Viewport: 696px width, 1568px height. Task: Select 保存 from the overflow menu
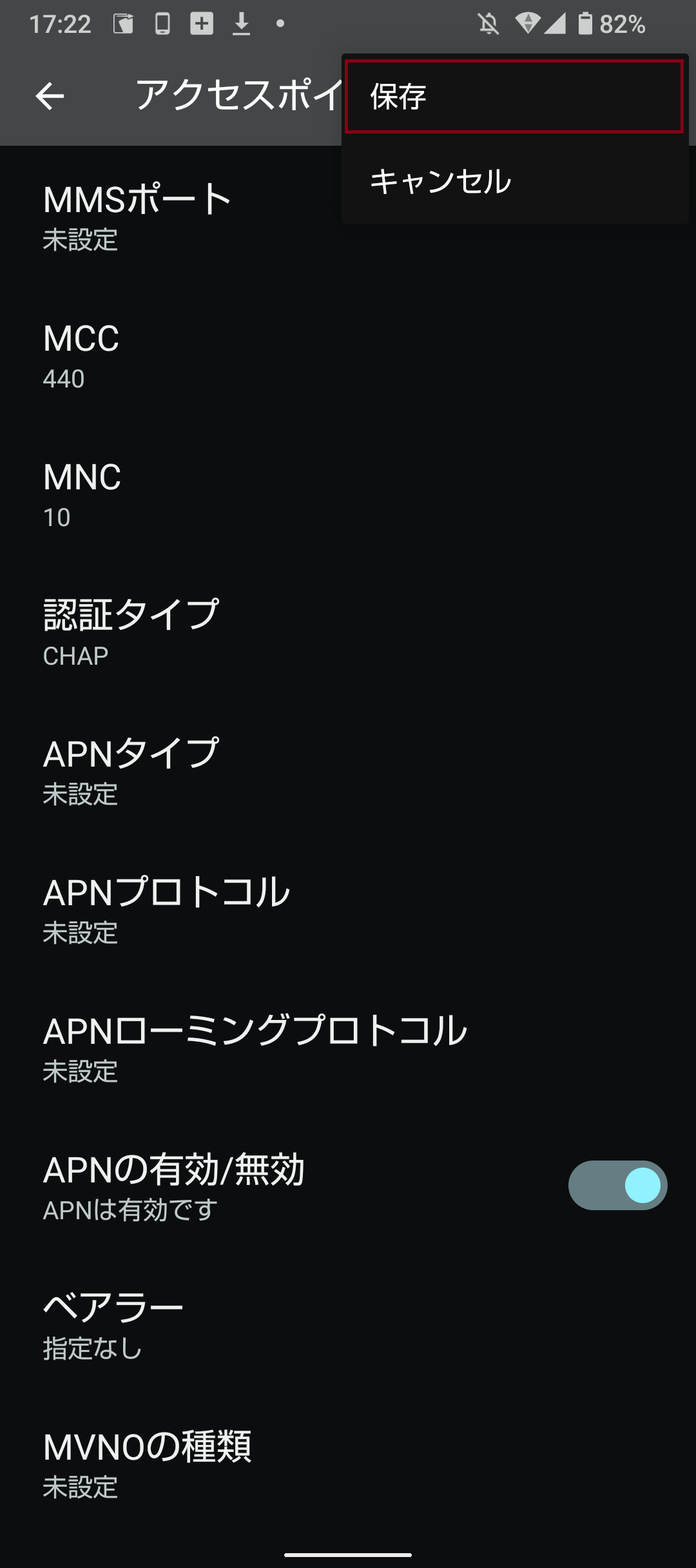512,97
